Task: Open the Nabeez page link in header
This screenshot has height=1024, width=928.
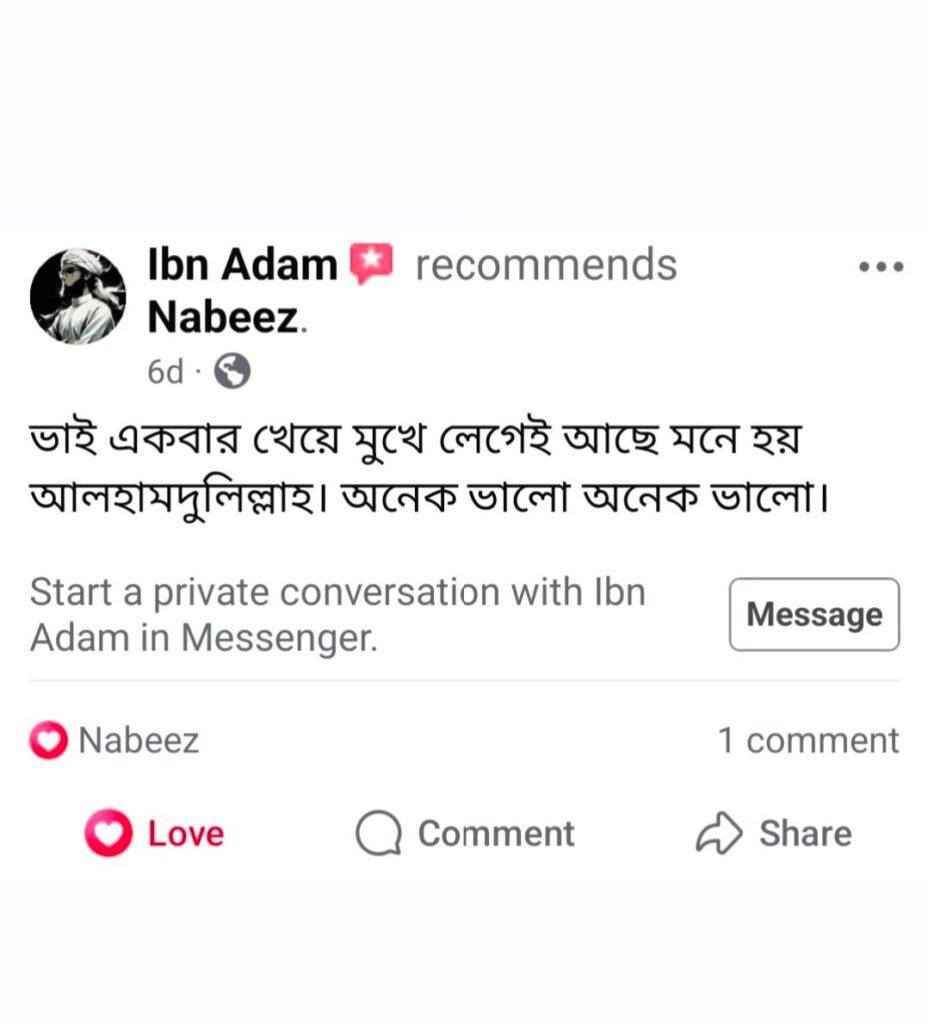Action: tap(223, 318)
